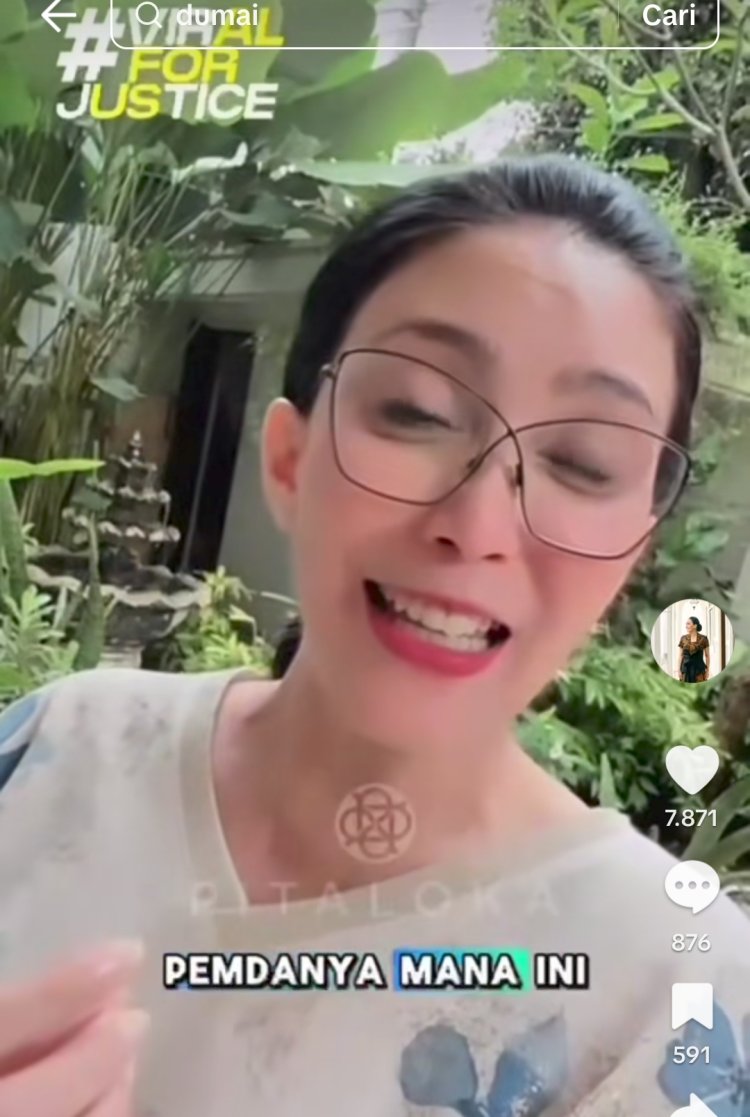Open the creator's profile picture
Viewport: 750px width, 1117px height.
[692, 641]
